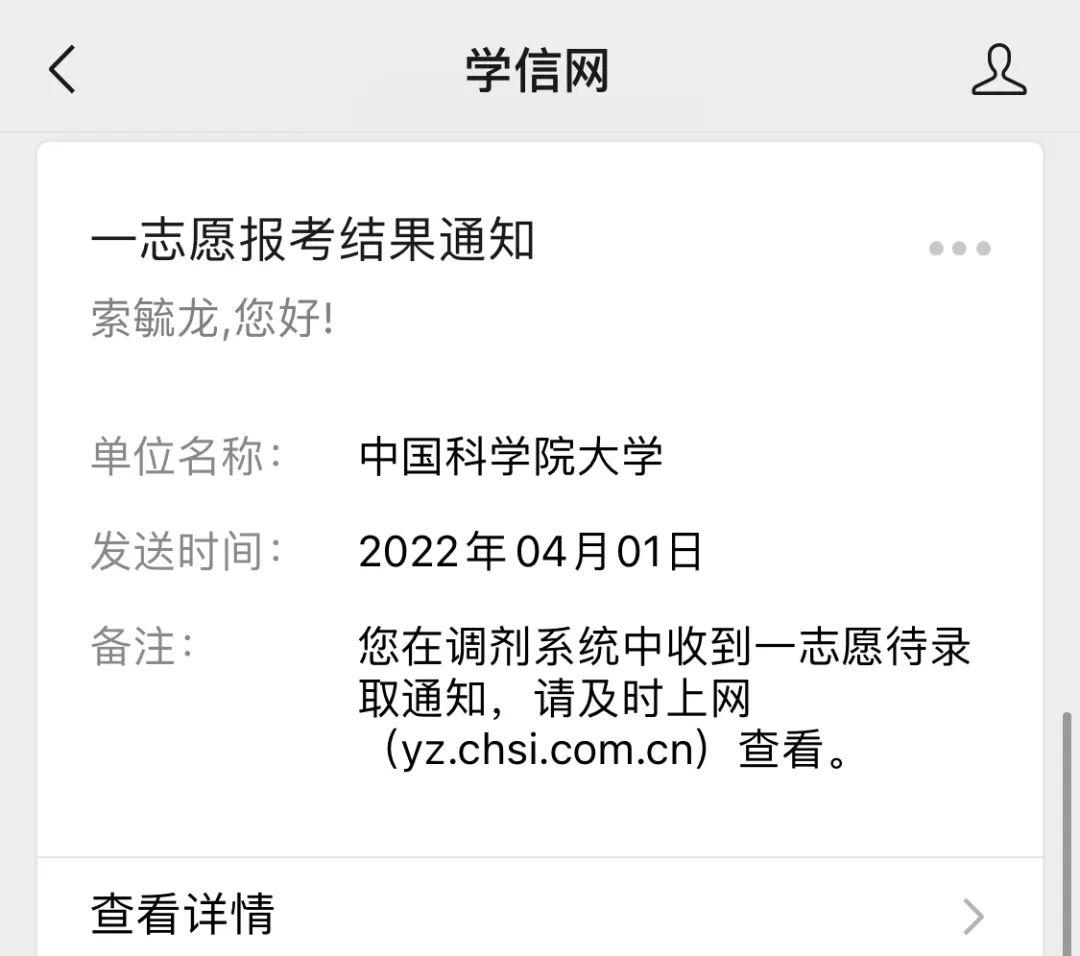
Task: Open 查看详情 for the admission notice
Action: [538, 914]
